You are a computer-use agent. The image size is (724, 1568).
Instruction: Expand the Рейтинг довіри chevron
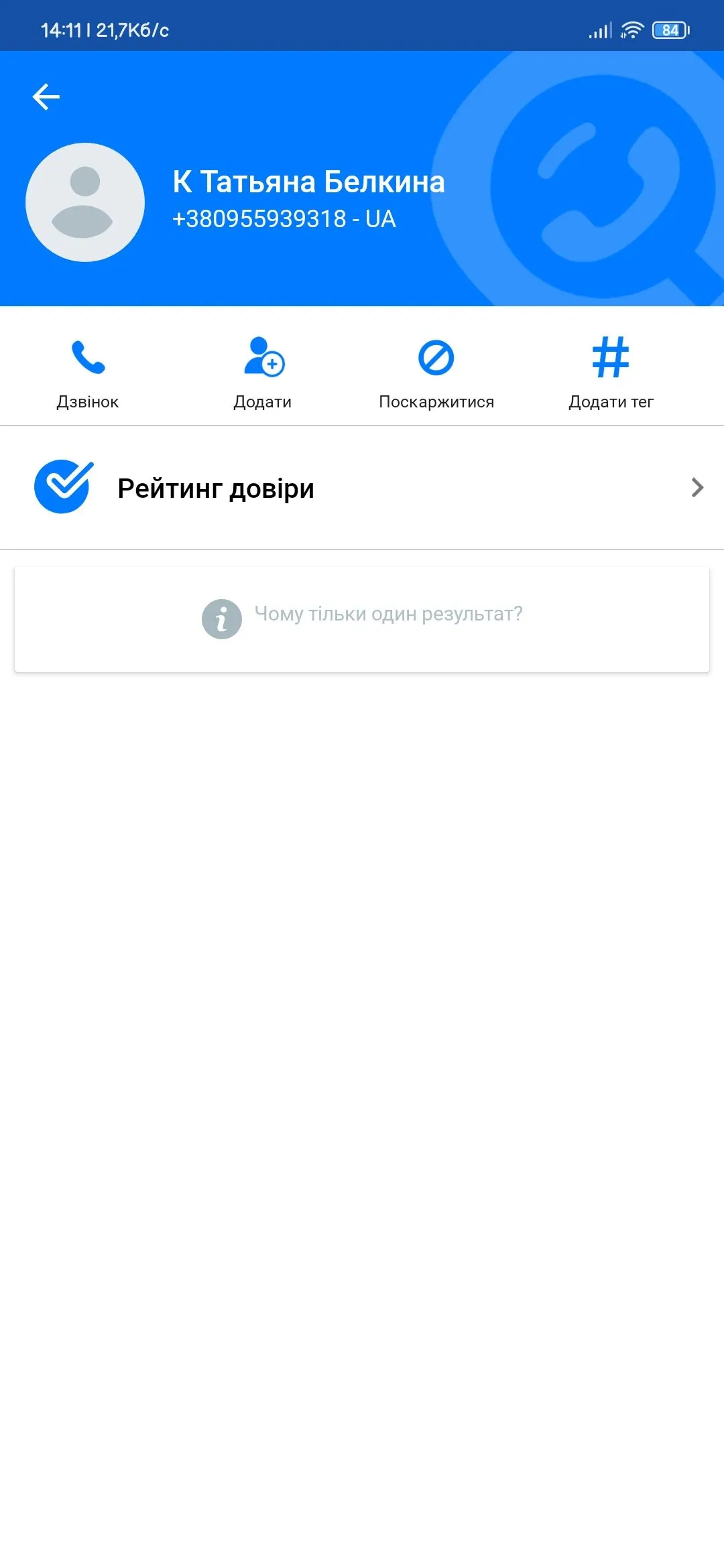[x=697, y=487]
